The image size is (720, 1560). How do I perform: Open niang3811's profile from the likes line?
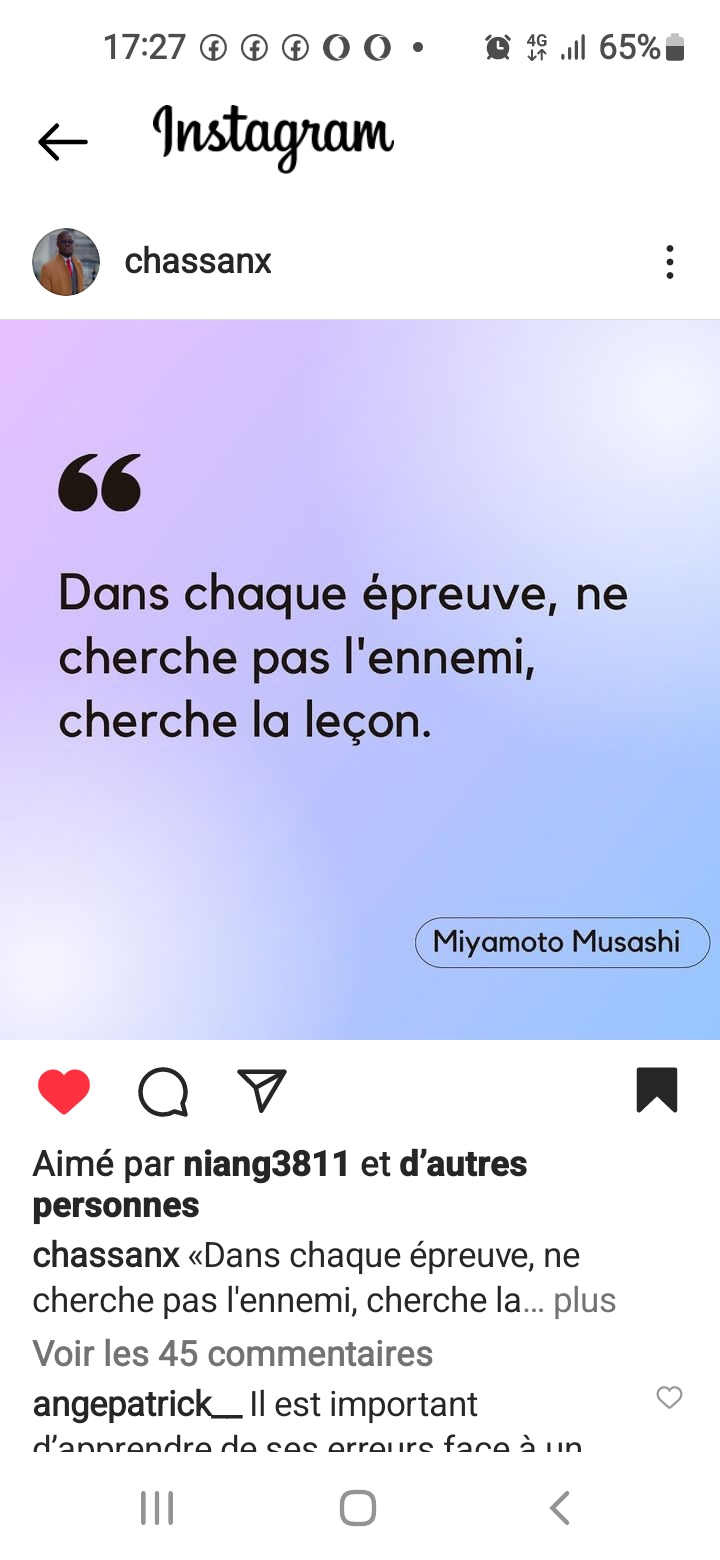[266, 1164]
